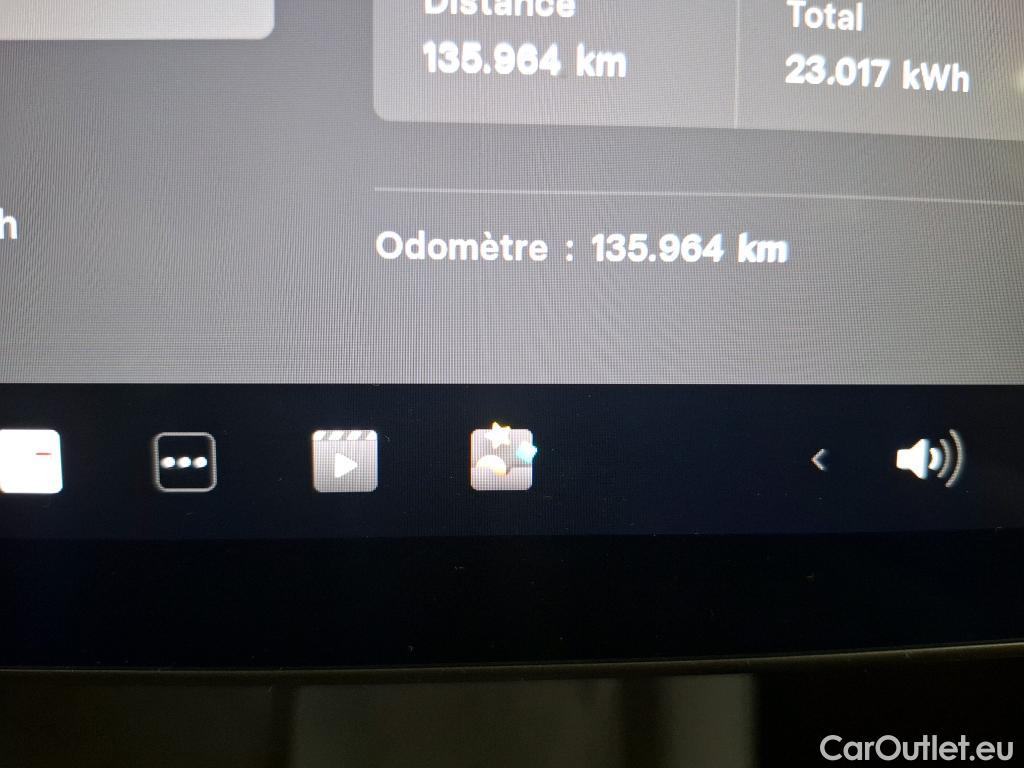Open the calendar app in the dock

point(31,461)
